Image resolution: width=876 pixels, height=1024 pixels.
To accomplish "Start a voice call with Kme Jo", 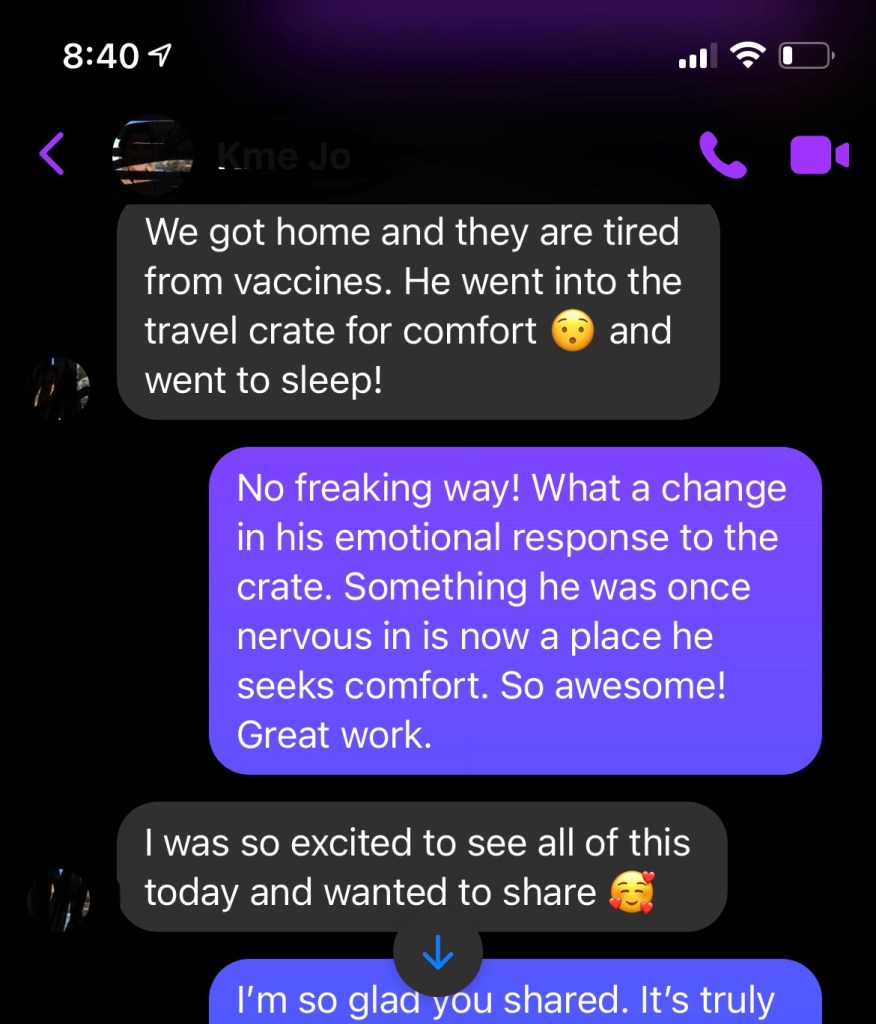I will point(722,155).
